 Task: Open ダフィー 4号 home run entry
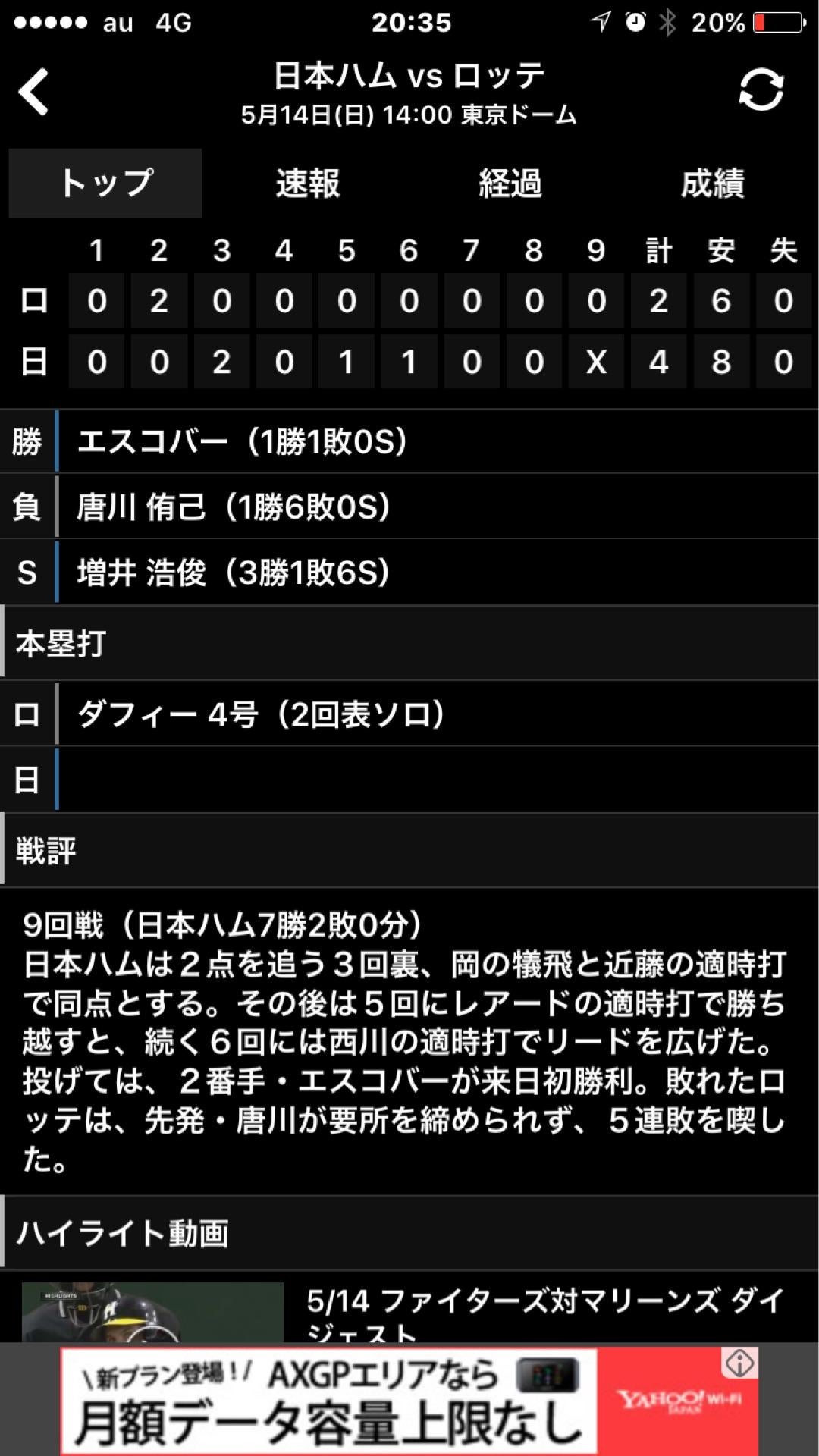point(409,714)
